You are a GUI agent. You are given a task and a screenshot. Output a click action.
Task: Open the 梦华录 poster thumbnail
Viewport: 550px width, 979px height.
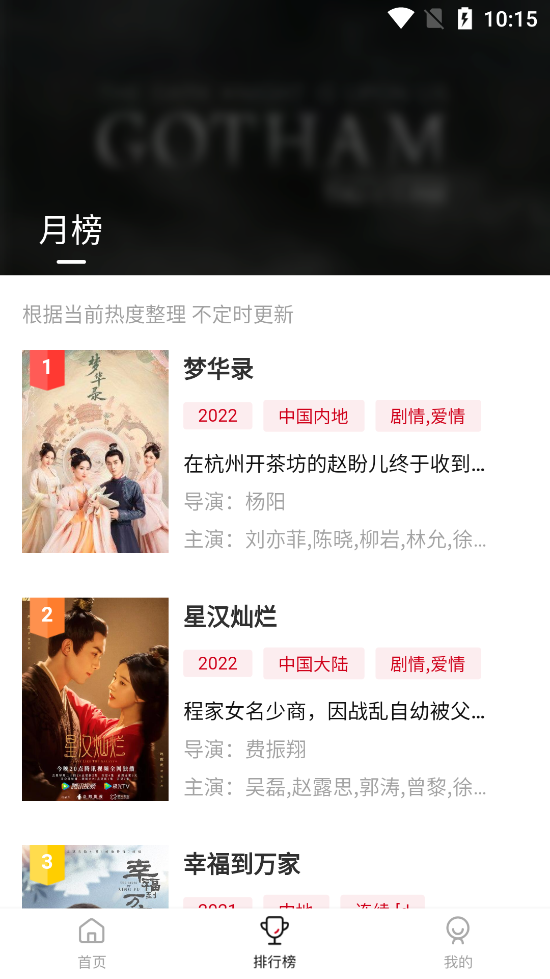[96, 451]
